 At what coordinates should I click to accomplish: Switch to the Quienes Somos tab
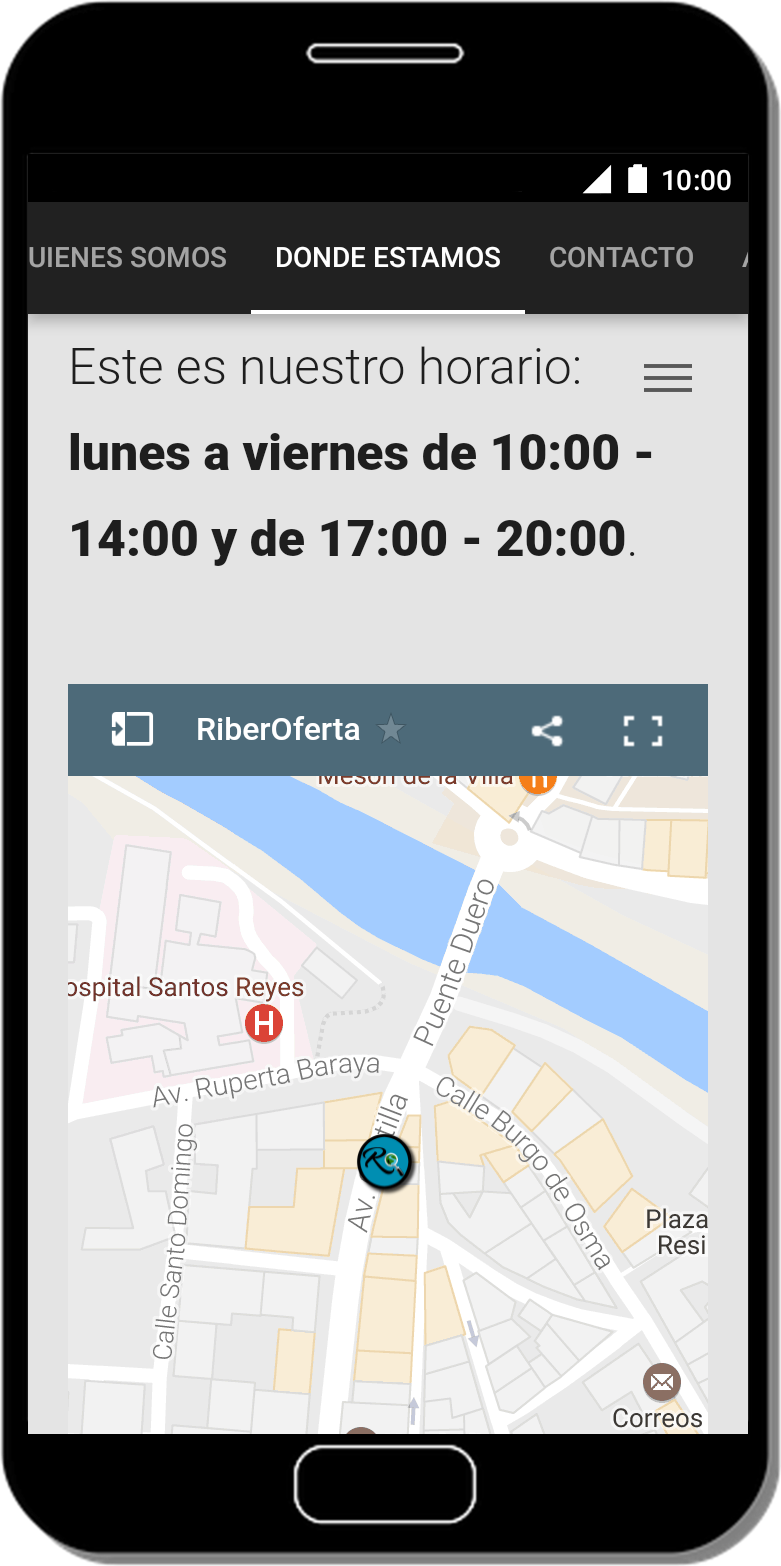coord(128,258)
